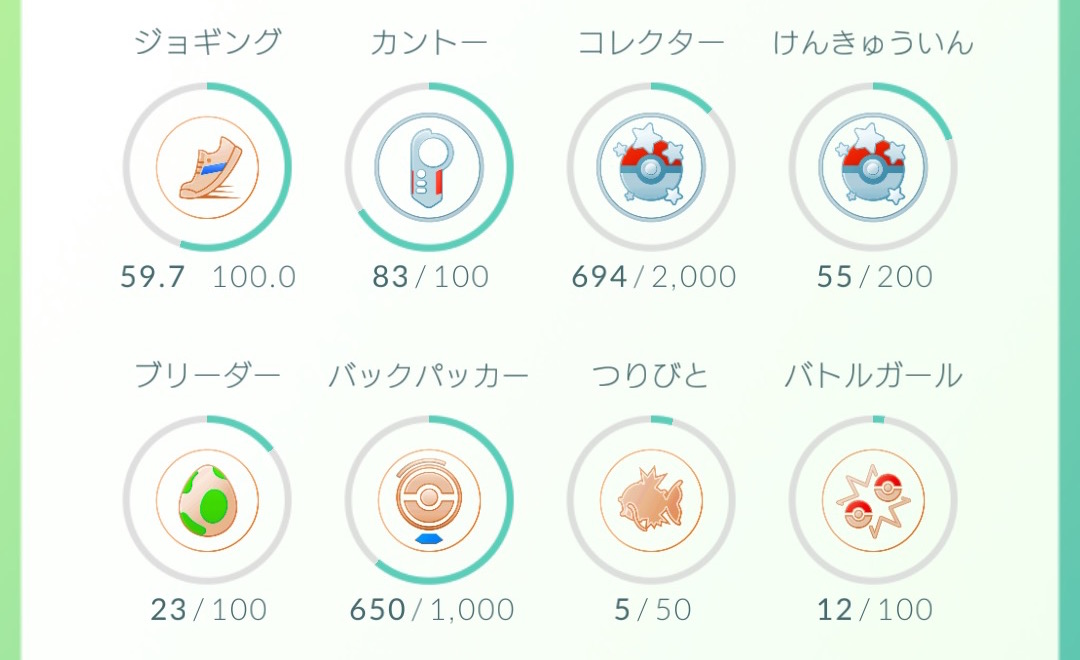1080x660 pixels.
Task: Show the バックパッカー medal details
Action: tap(429, 500)
